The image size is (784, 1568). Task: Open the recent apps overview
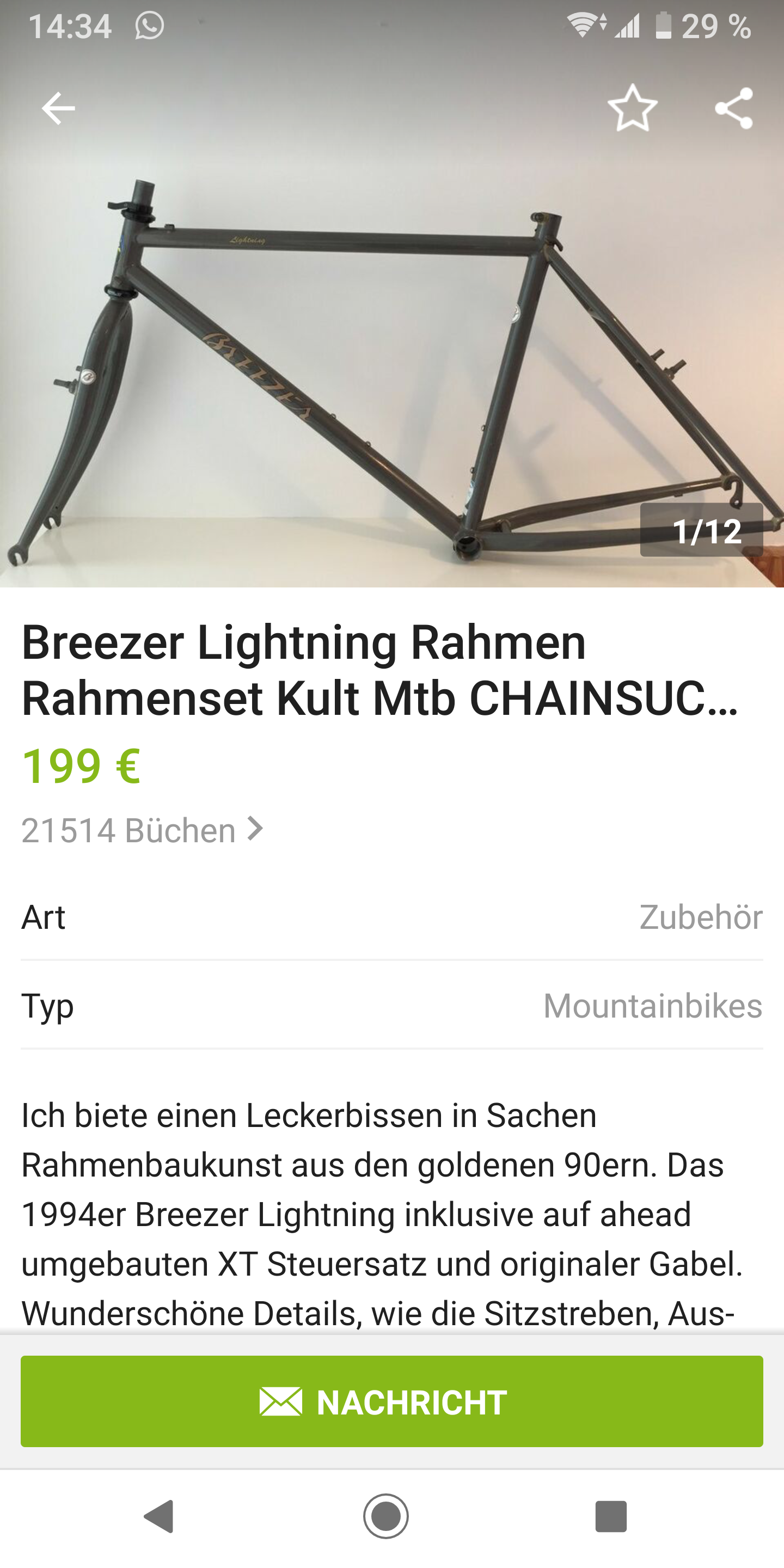[610, 1516]
